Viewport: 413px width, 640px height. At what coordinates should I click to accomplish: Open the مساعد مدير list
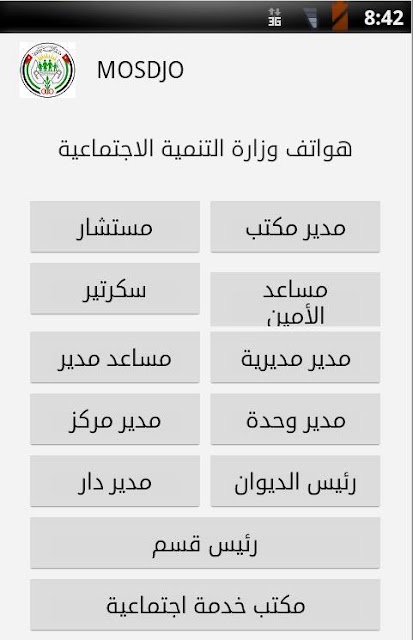pos(115,357)
